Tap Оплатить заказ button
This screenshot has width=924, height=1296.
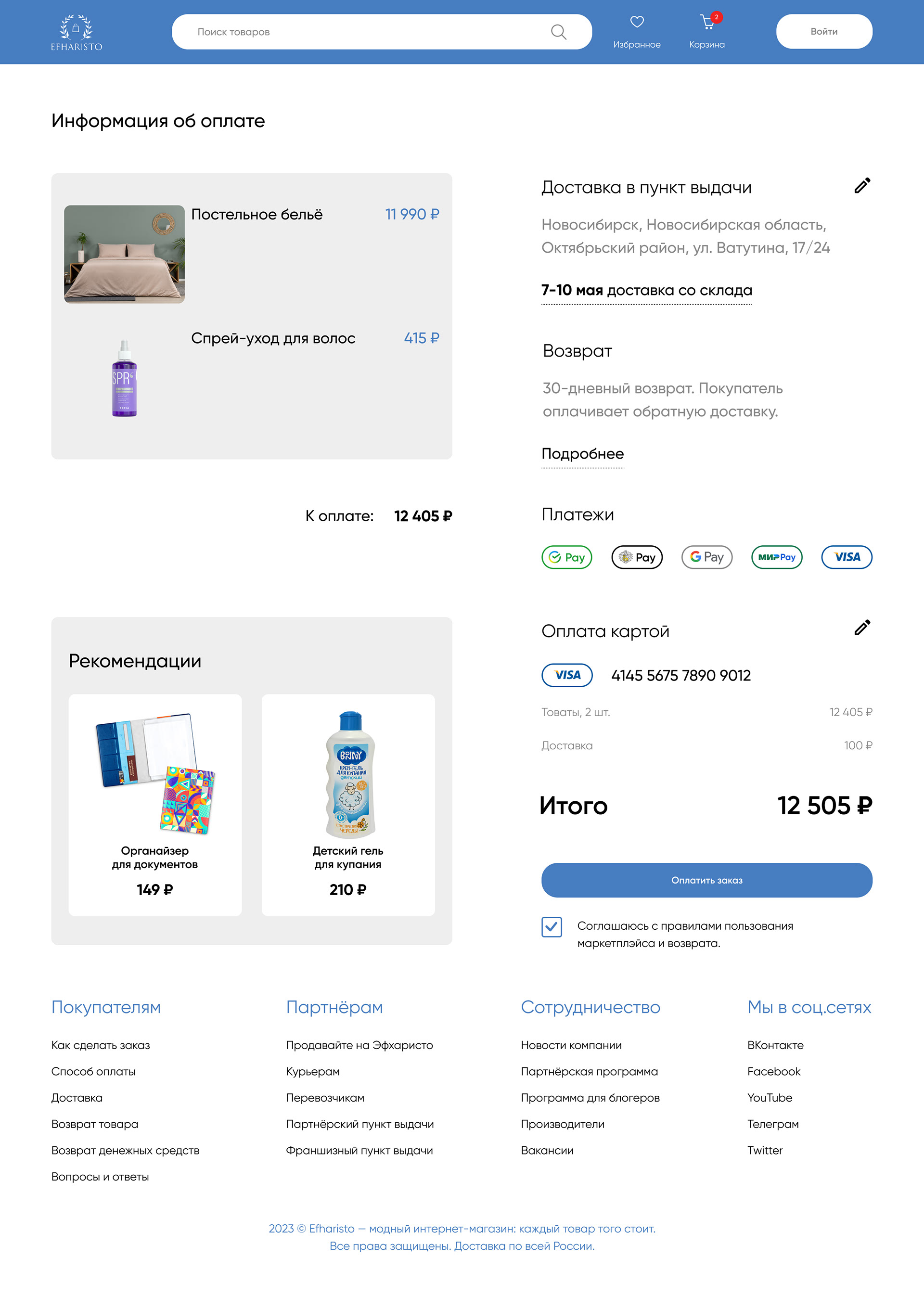point(706,880)
